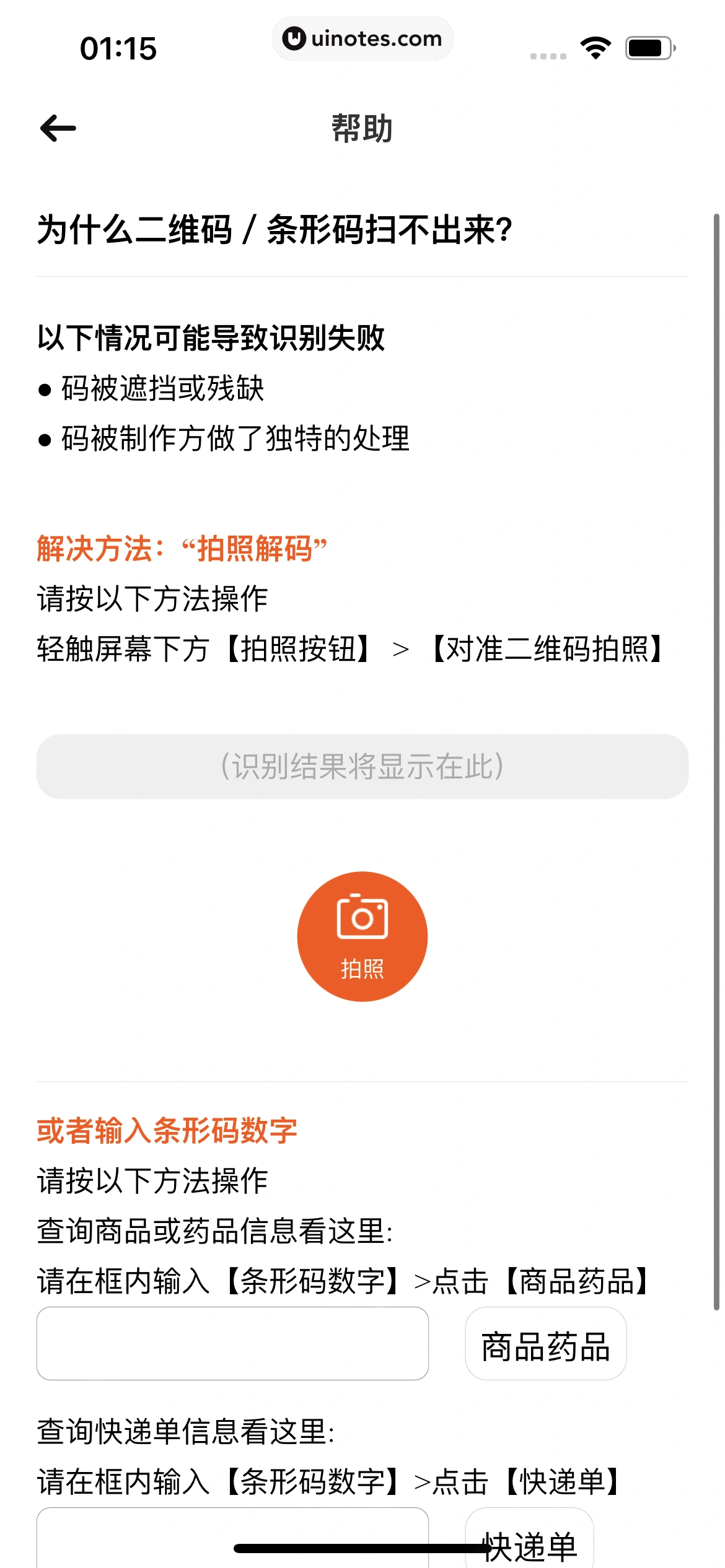Tap the 商品药品 button
725x1568 pixels.
click(545, 1344)
